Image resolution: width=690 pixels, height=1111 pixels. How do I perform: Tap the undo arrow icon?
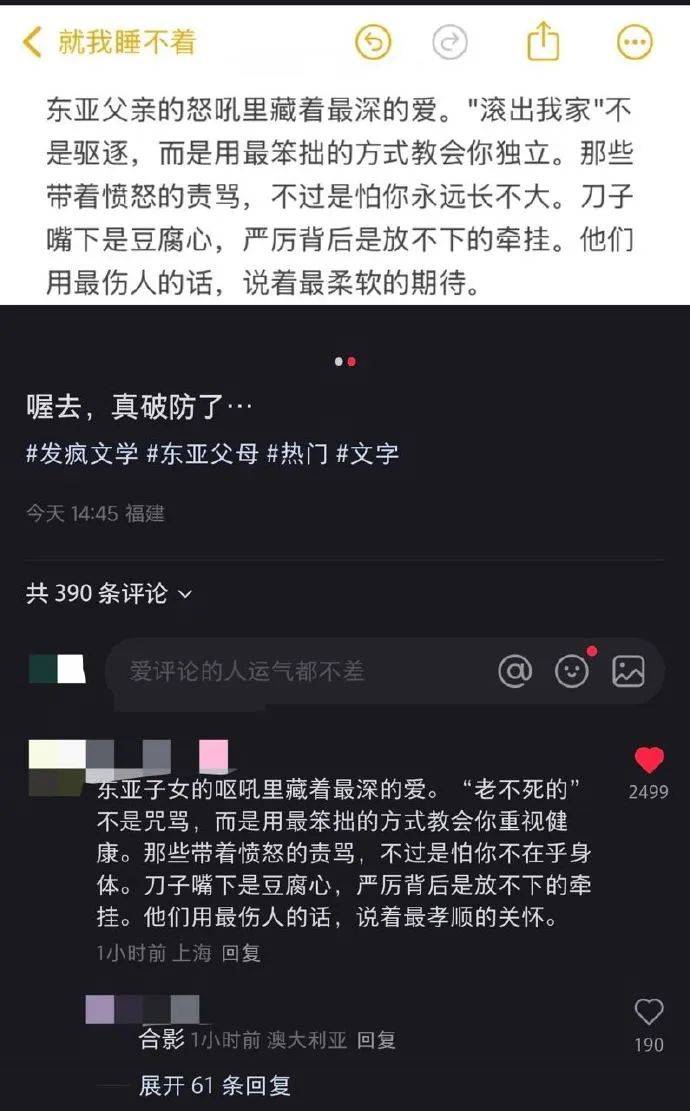point(373,42)
